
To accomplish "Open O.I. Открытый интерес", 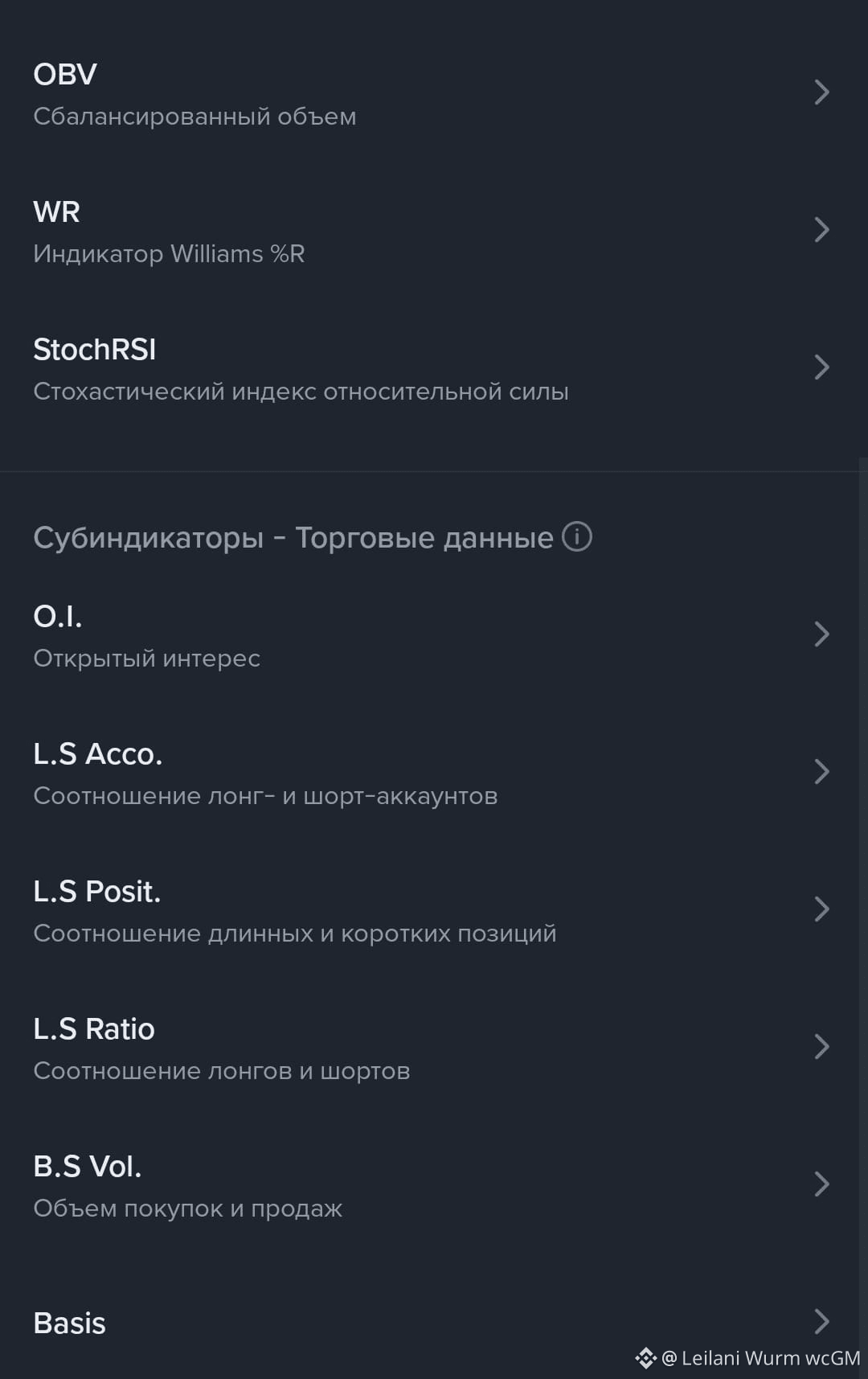I will coord(434,635).
